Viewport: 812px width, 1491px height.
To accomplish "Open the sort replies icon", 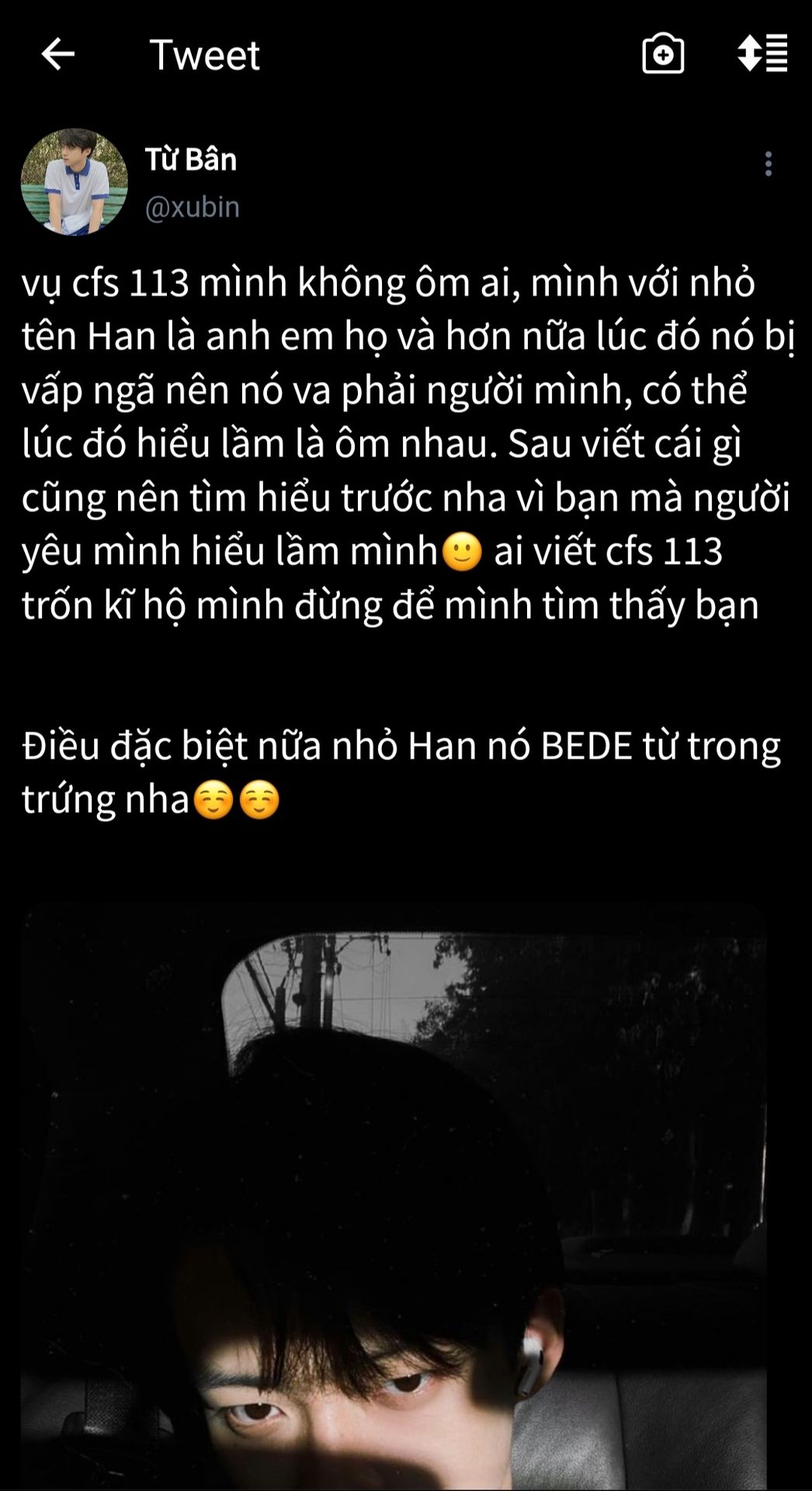I will point(762,54).
